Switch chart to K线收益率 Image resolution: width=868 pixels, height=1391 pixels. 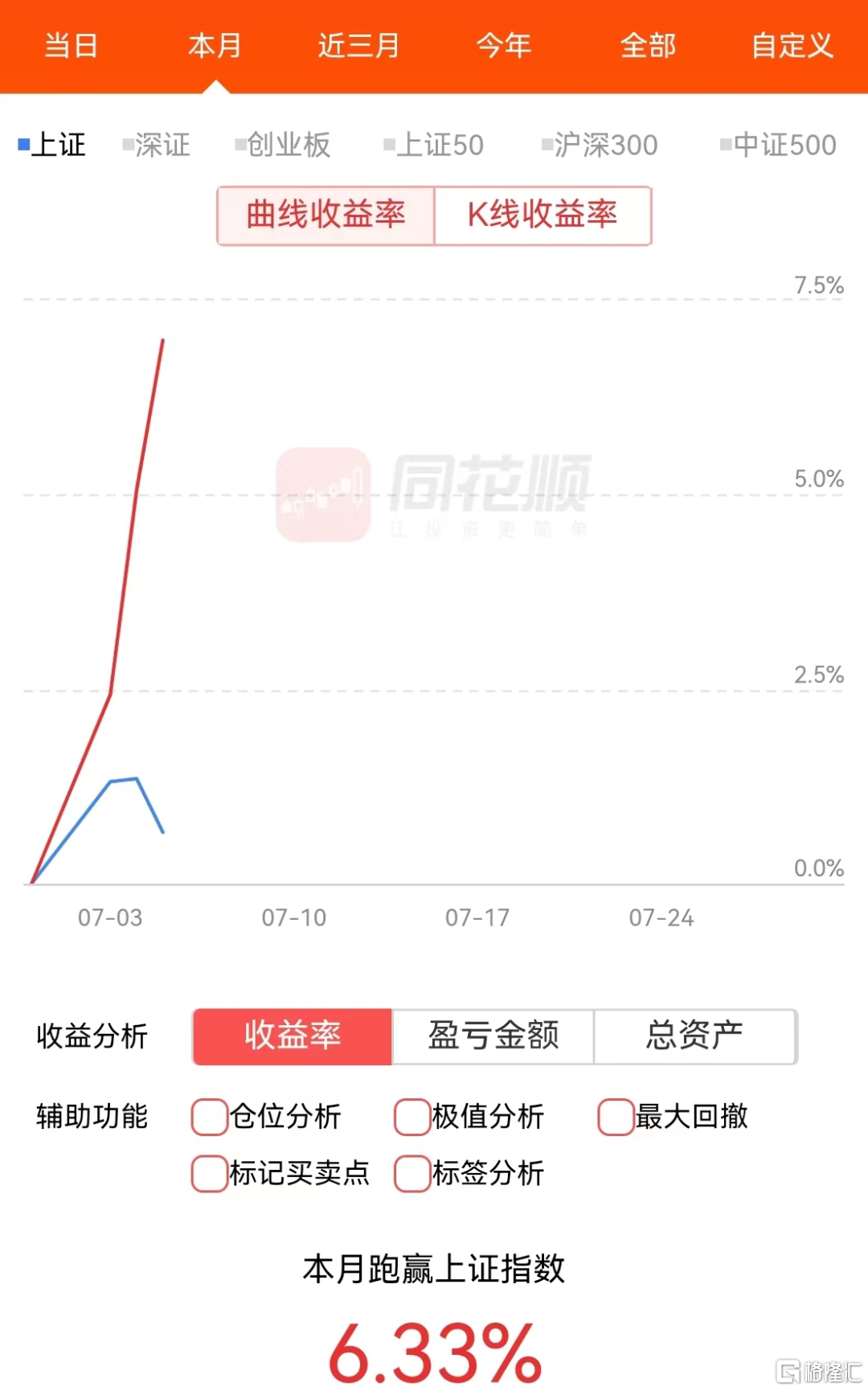tap(542, 215)
